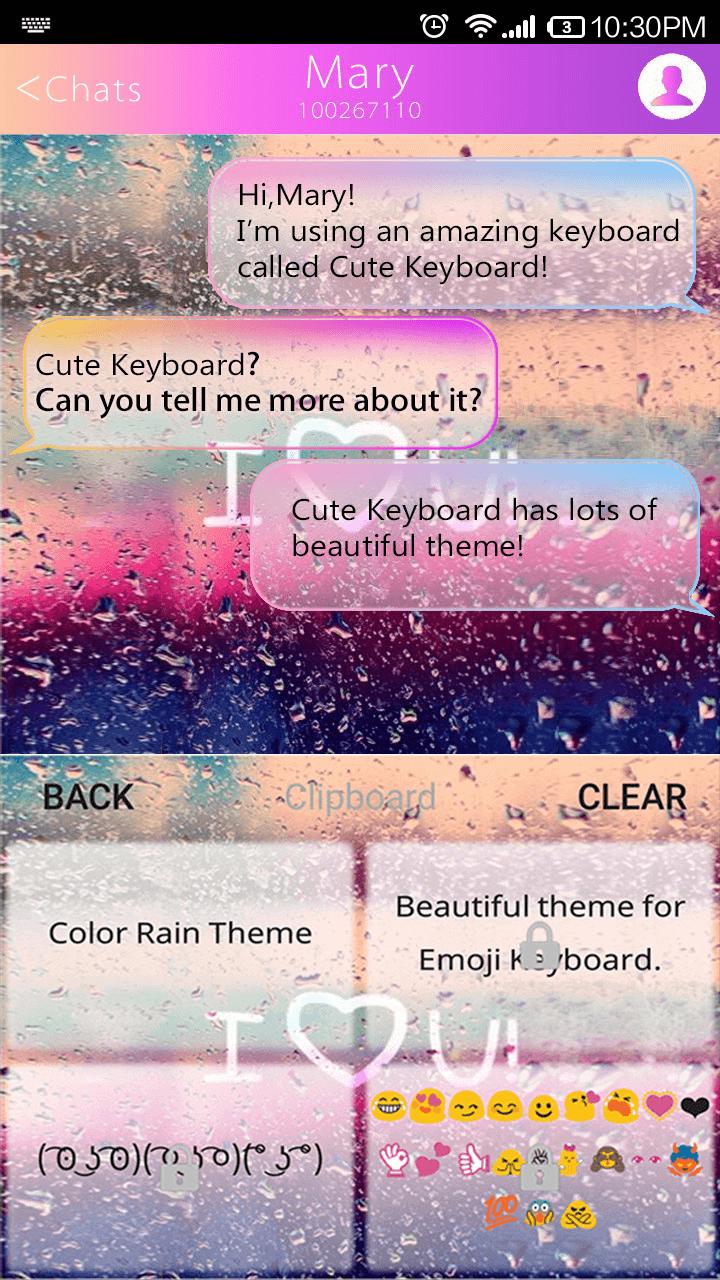This screenshot has width=720, height=1280.
Task: Tap BACK in the clipboard panel
Action: point(88,797)
